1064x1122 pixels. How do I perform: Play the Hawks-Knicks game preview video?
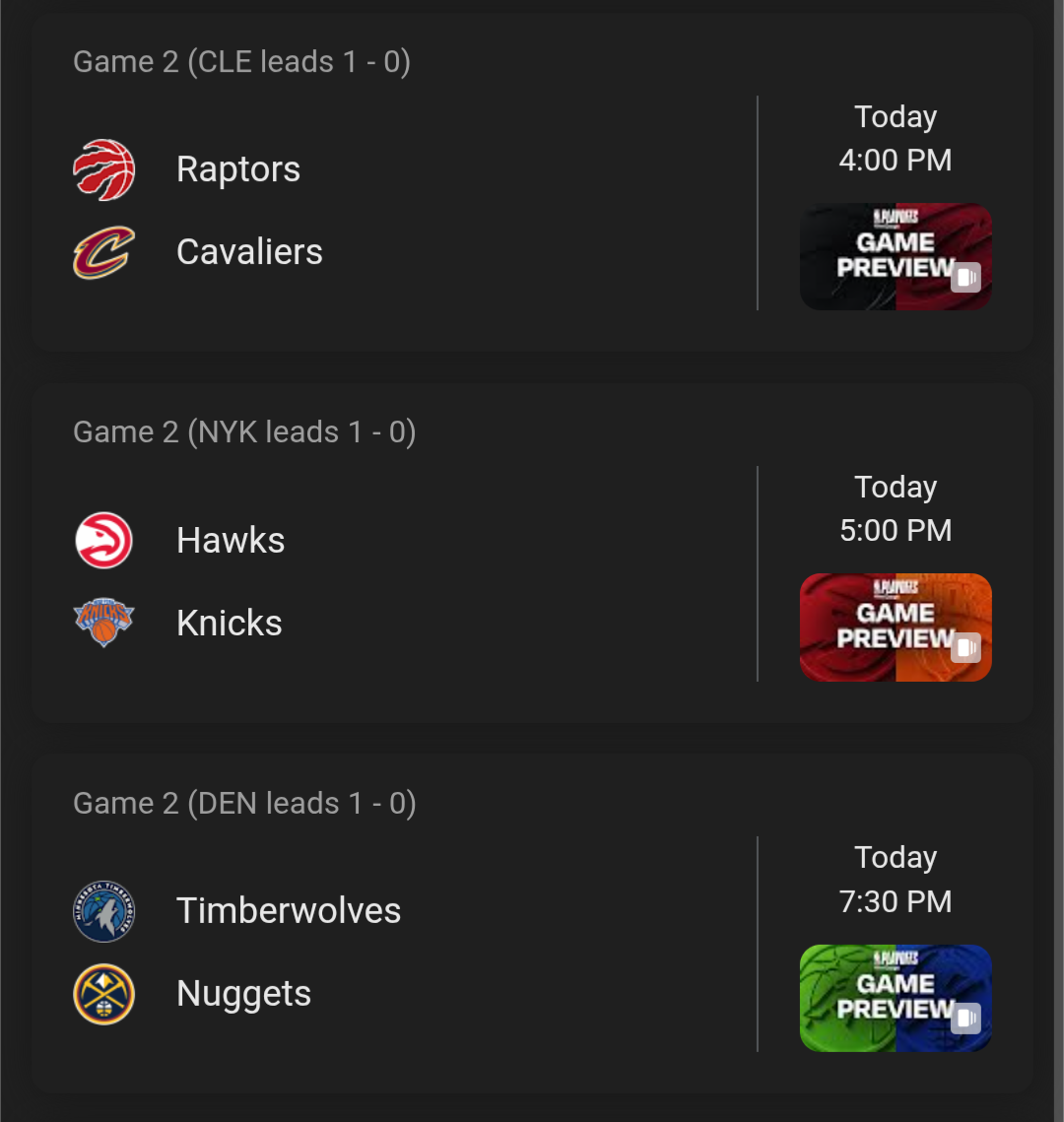click(x=896, y=627)
